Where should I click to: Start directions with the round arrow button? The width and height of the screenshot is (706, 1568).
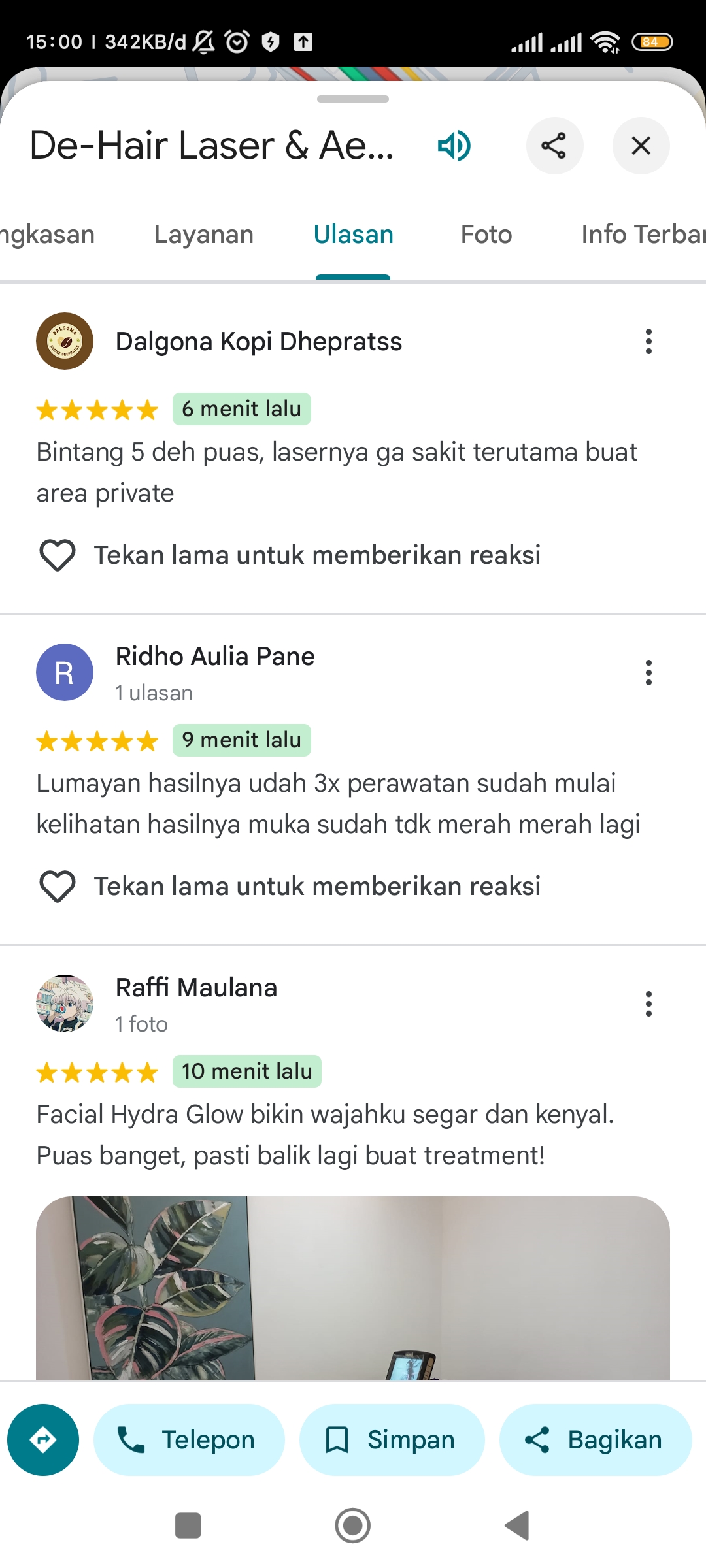click(x=43, y=1440)
